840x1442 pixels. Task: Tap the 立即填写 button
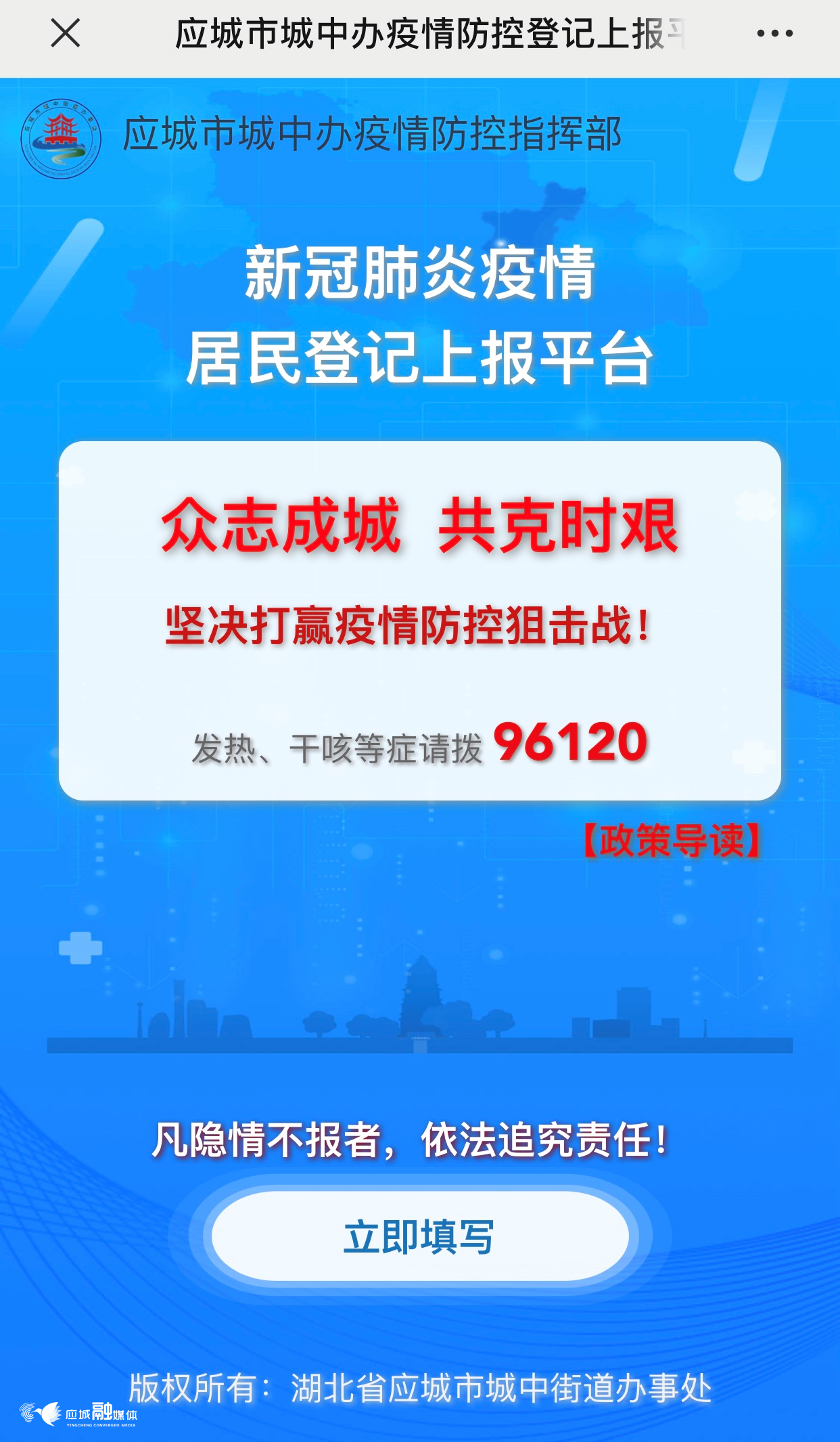pyautogui.click(x=419, y=1236)
